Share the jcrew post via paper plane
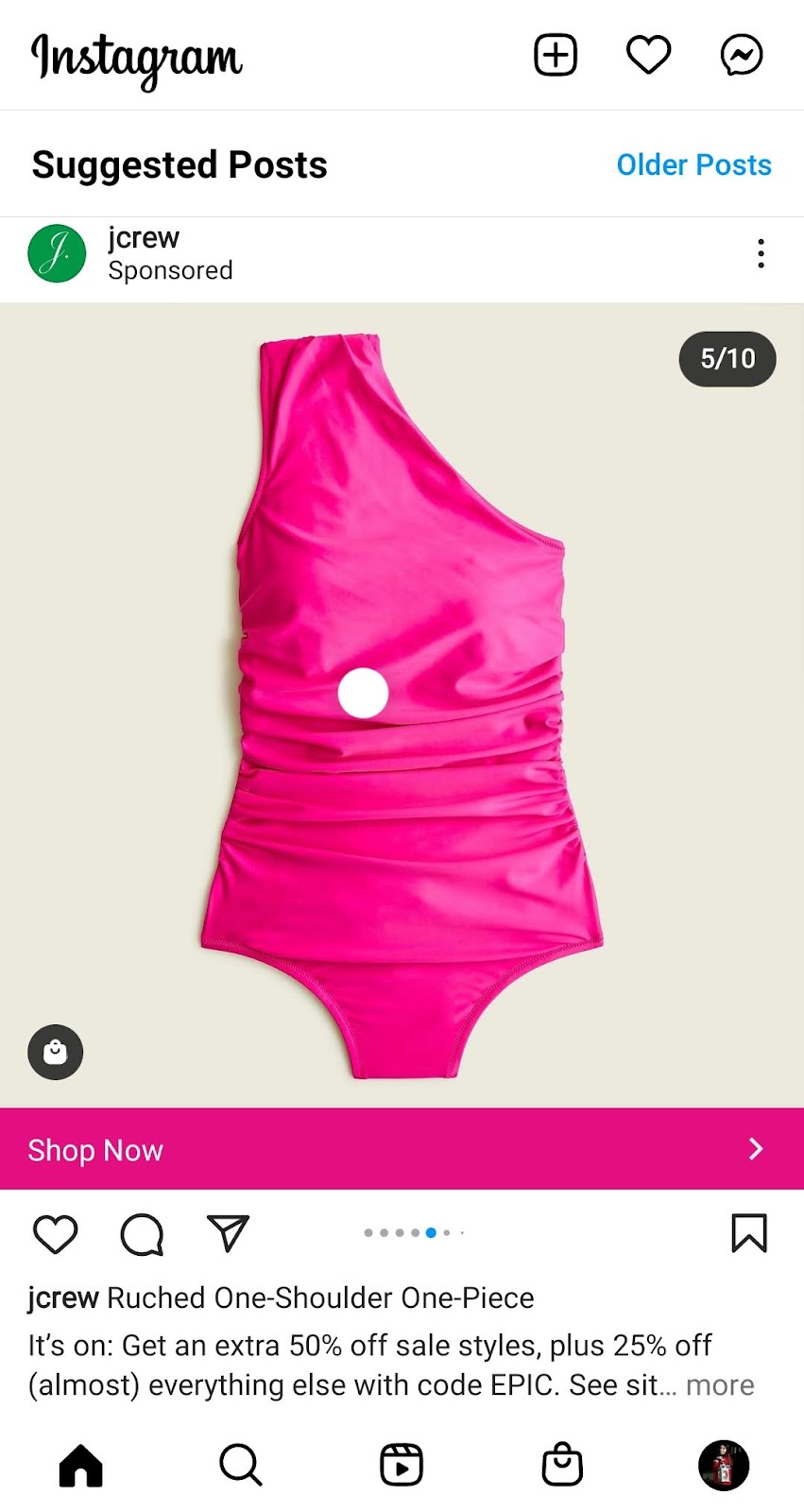 228,1233
